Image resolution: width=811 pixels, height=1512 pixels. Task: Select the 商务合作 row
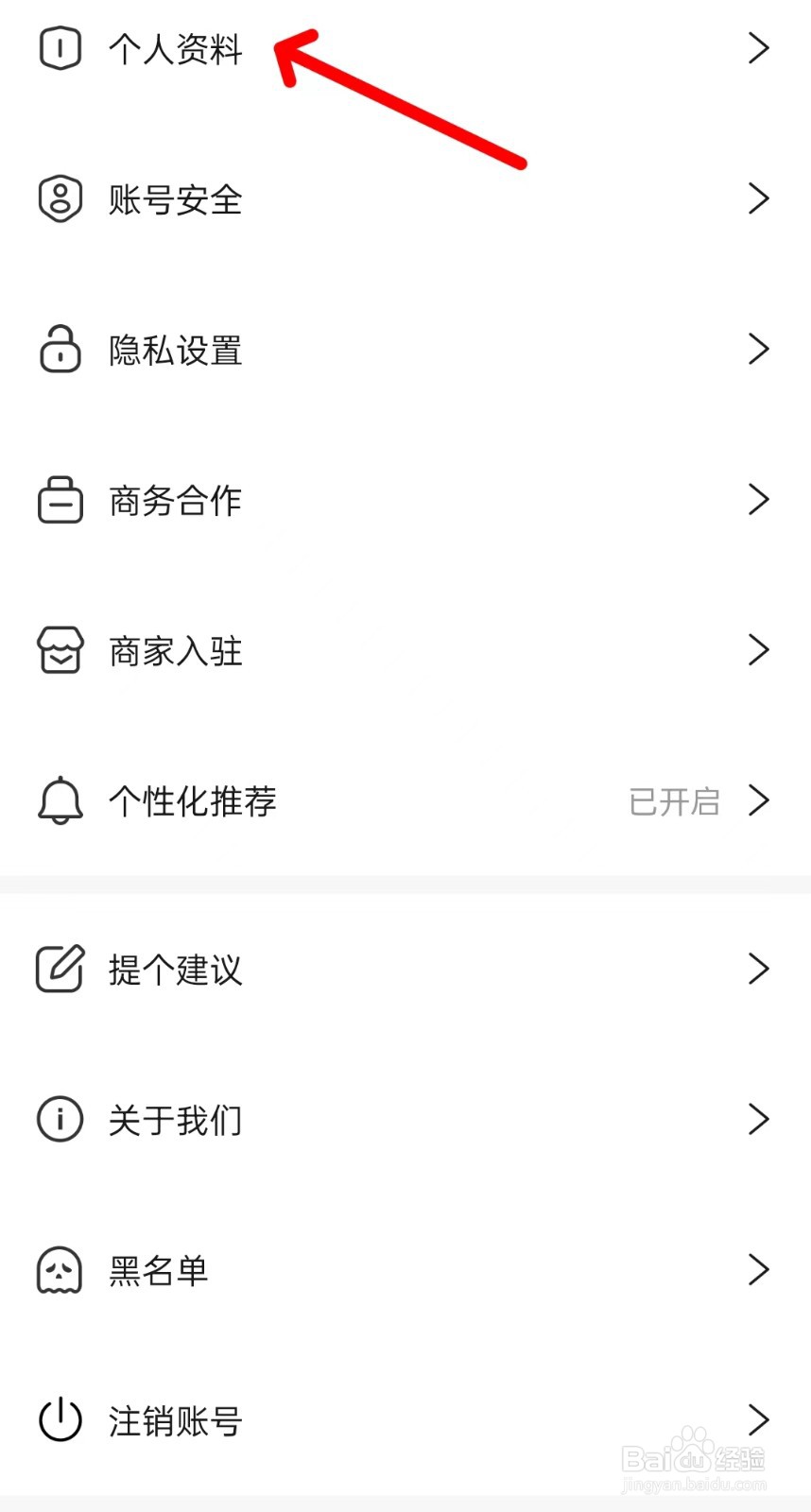pos(405,500)
